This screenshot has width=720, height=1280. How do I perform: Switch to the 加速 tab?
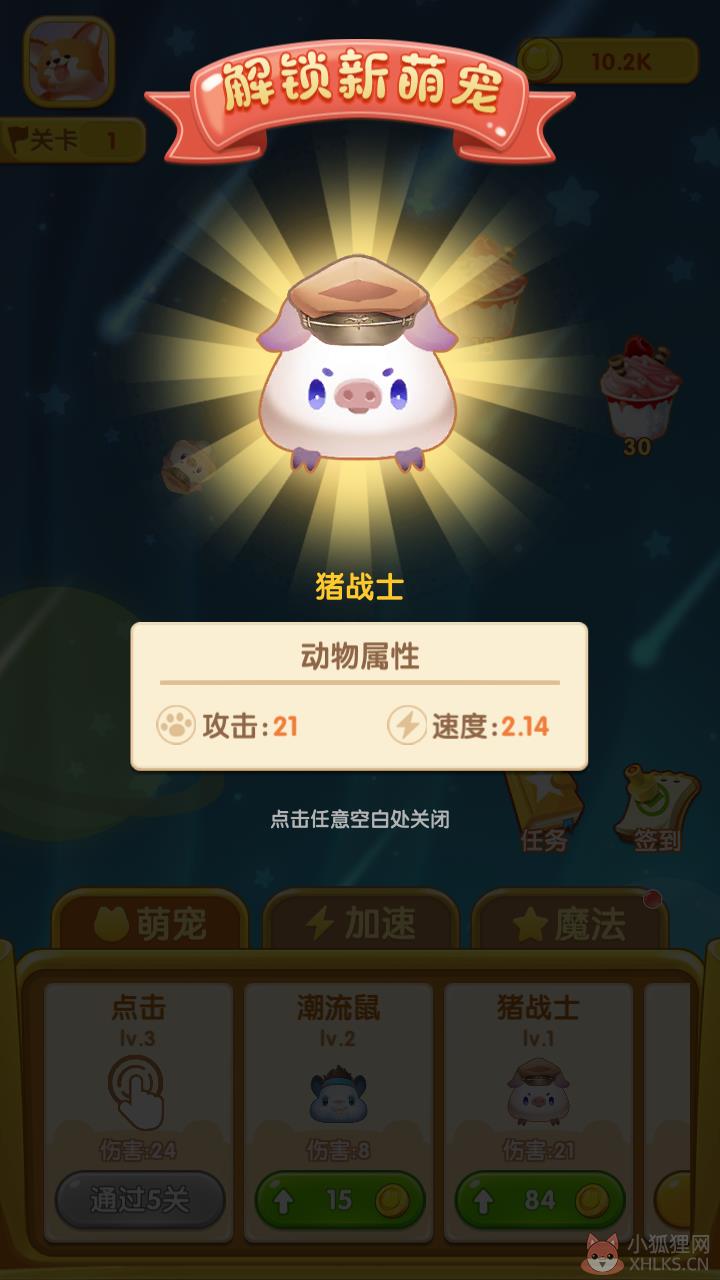[360, 924]
